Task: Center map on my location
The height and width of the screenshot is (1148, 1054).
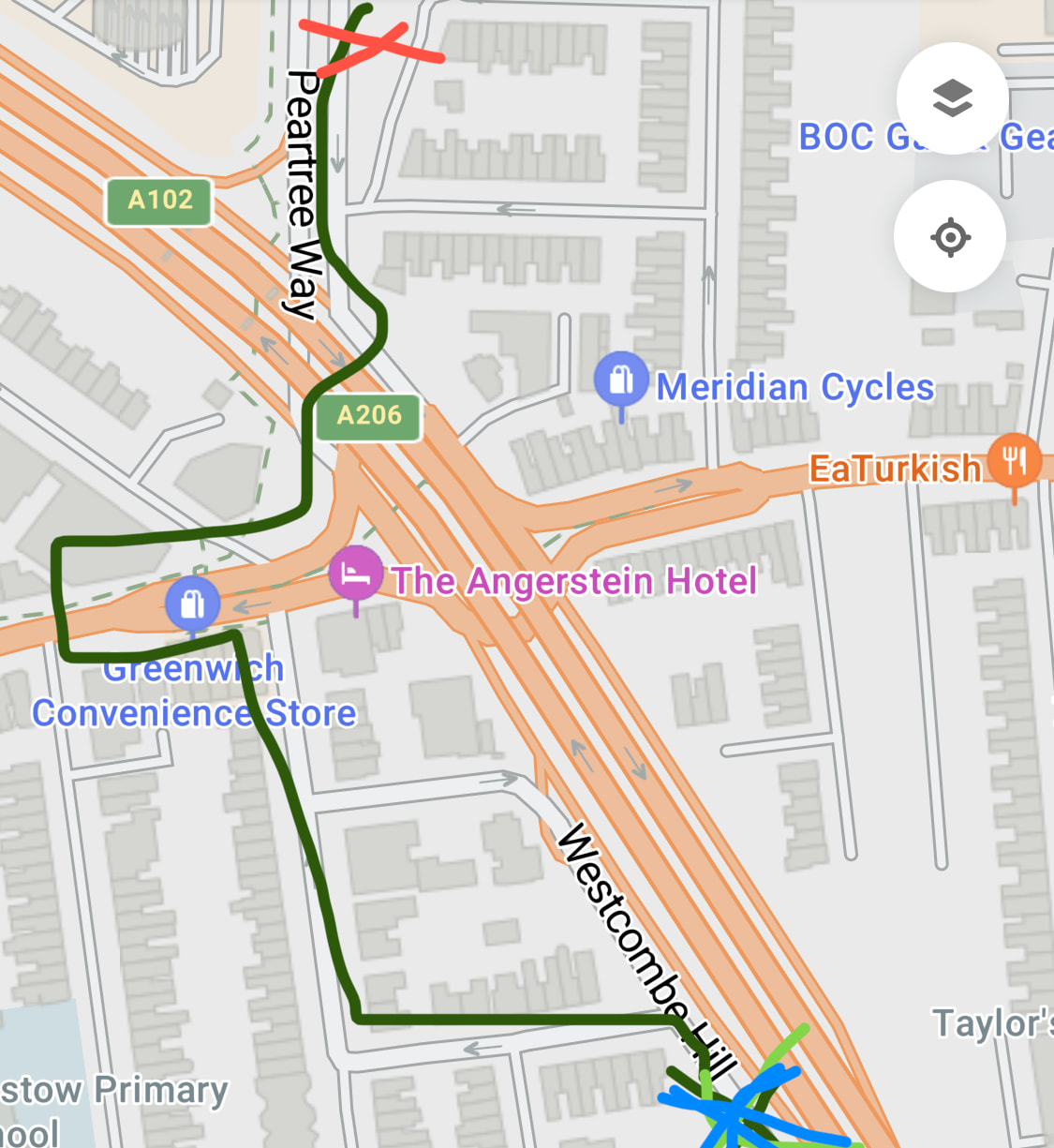Action: tap(950, 237)
